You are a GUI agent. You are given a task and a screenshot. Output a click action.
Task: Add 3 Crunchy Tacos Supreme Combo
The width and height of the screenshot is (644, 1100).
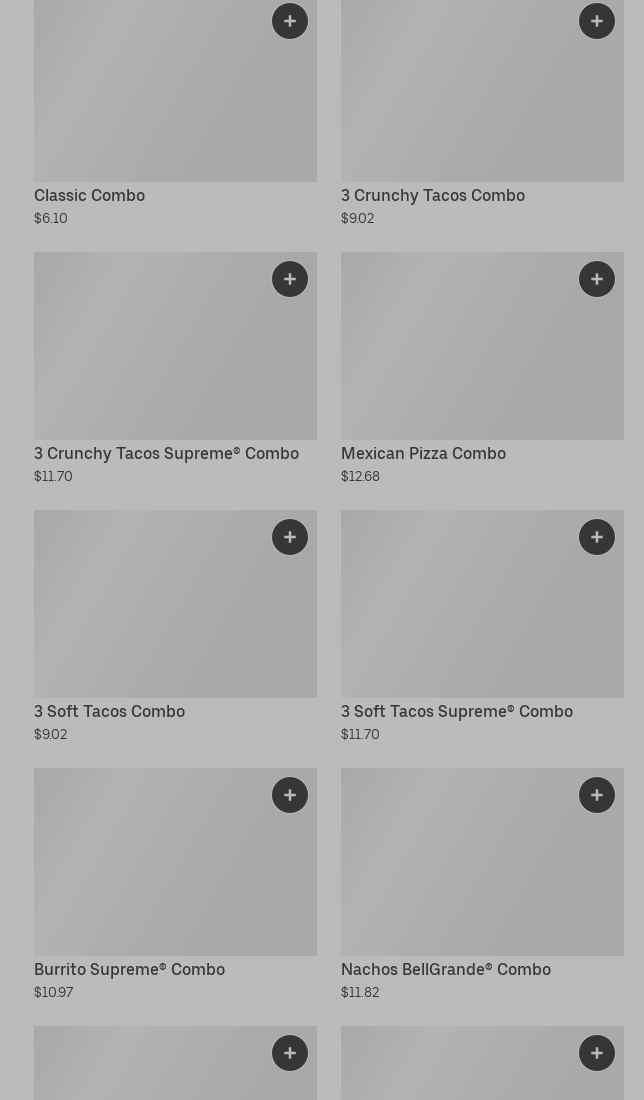click(x=290, y=279)
